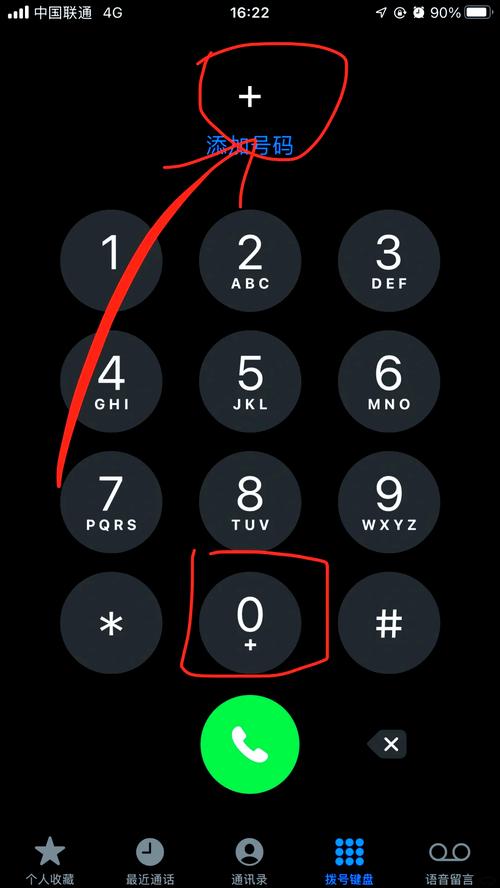Switch to the 个人收藏 tab

click(x=50, y=861)
